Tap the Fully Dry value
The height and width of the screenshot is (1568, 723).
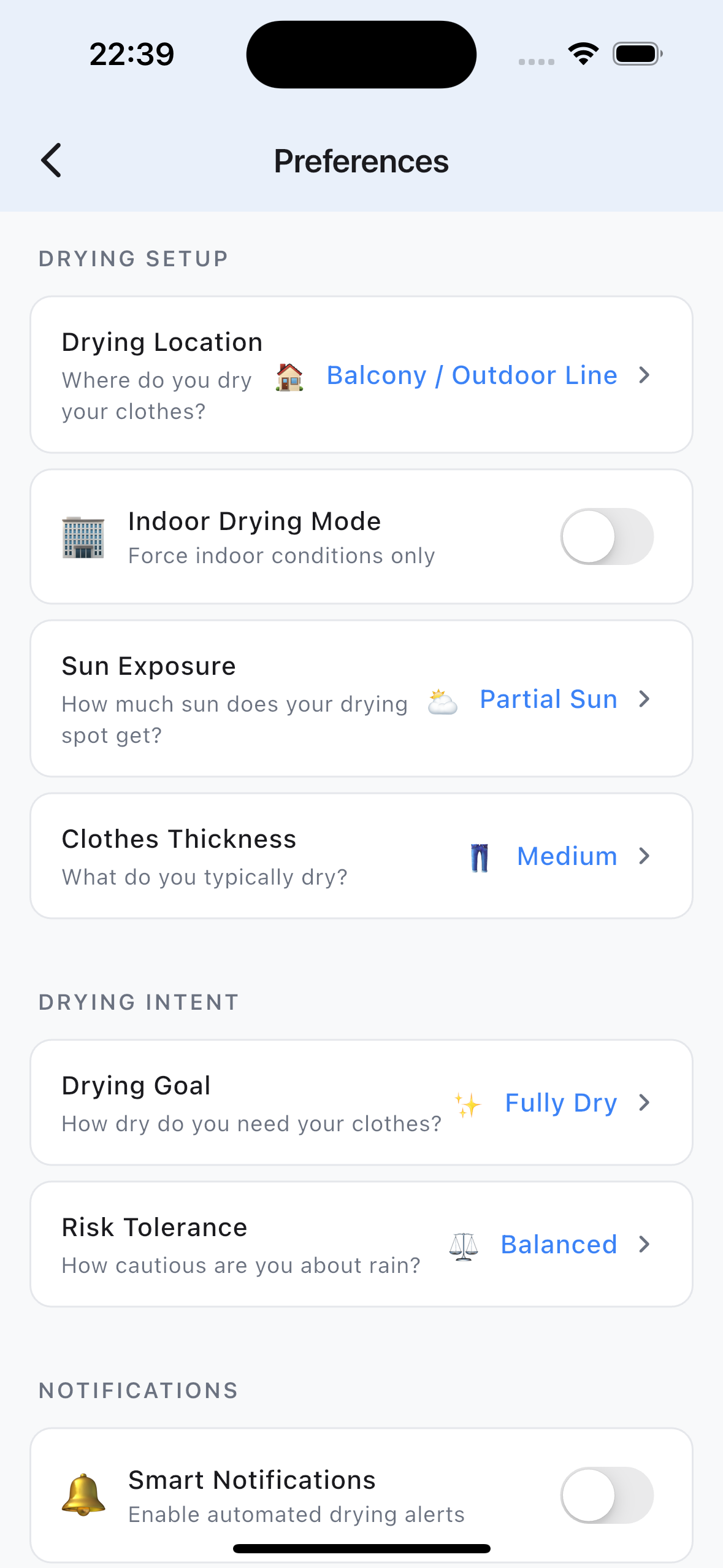point(560,1102)
